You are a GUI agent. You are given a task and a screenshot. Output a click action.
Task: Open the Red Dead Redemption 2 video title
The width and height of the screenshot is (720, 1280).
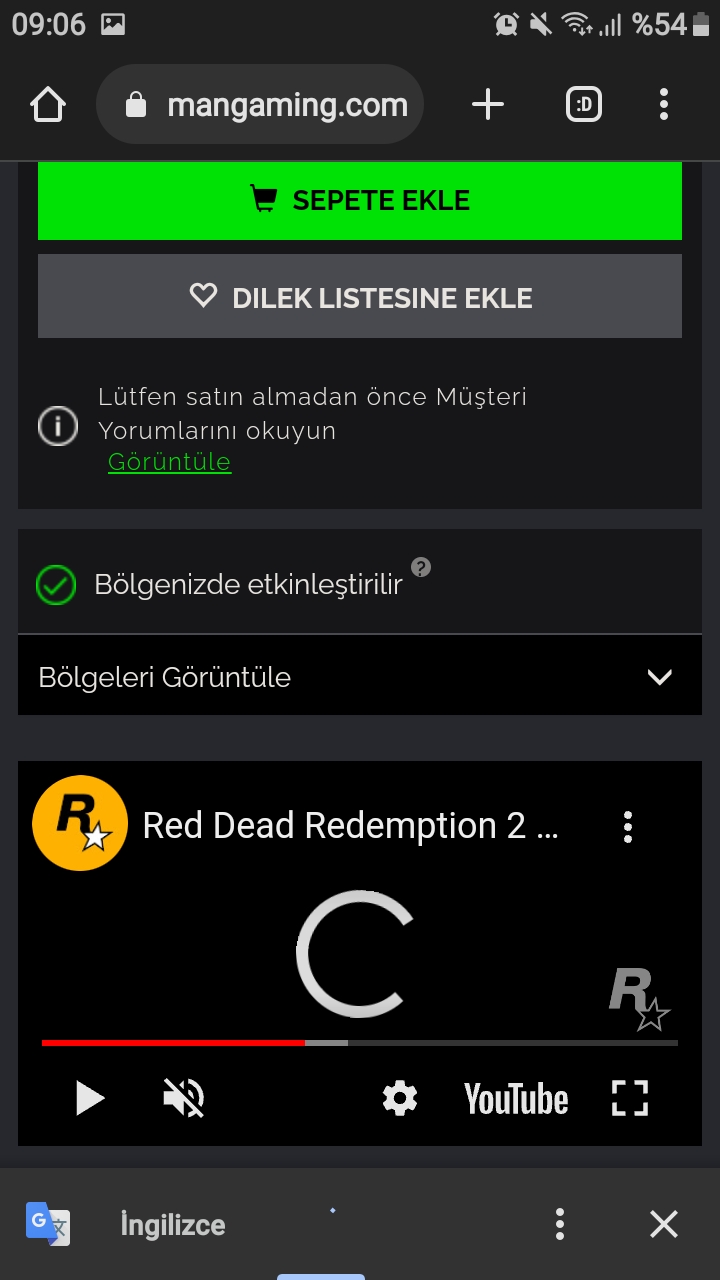pos(350,826)
